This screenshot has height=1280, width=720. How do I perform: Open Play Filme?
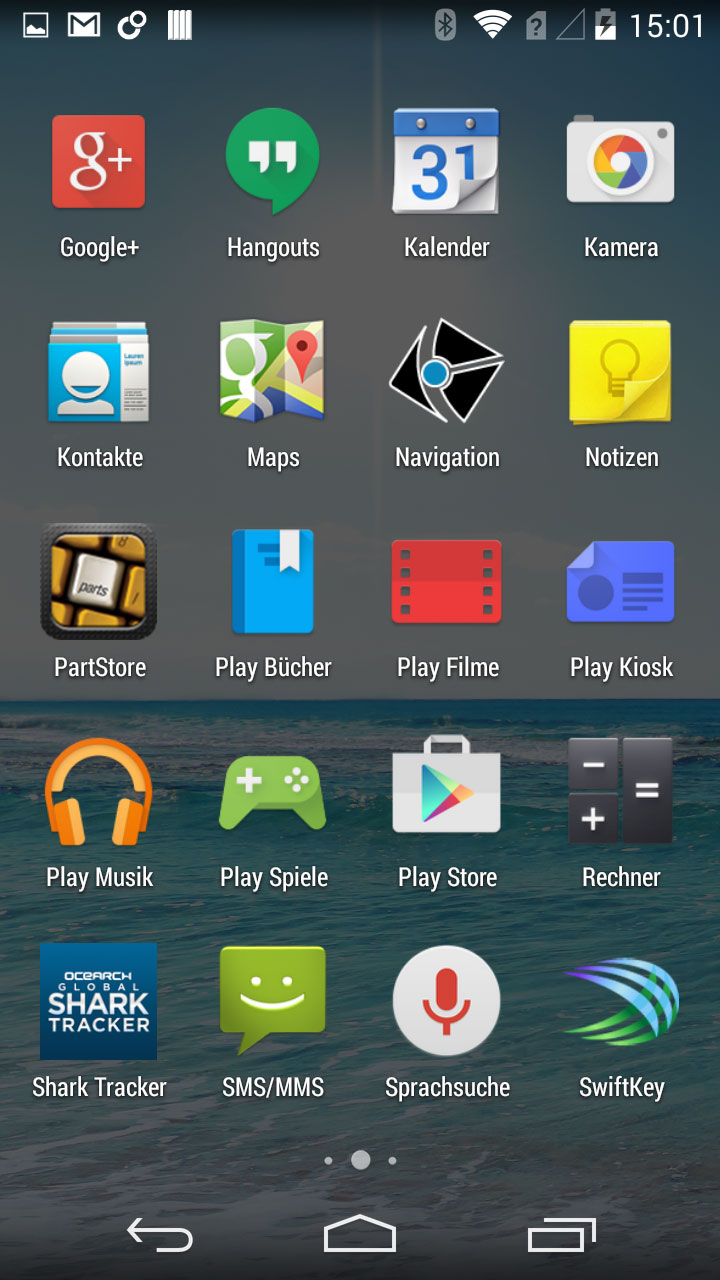click(446, 582)
